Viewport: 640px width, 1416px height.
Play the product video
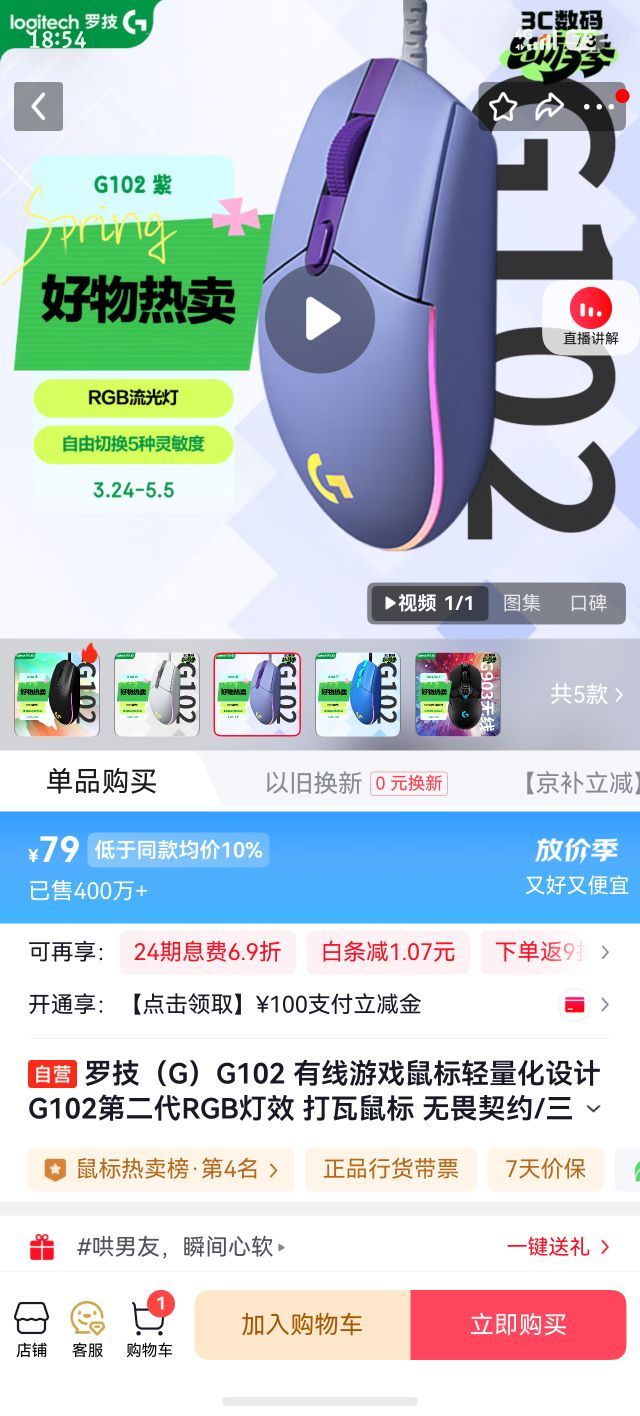pos(320,319)
